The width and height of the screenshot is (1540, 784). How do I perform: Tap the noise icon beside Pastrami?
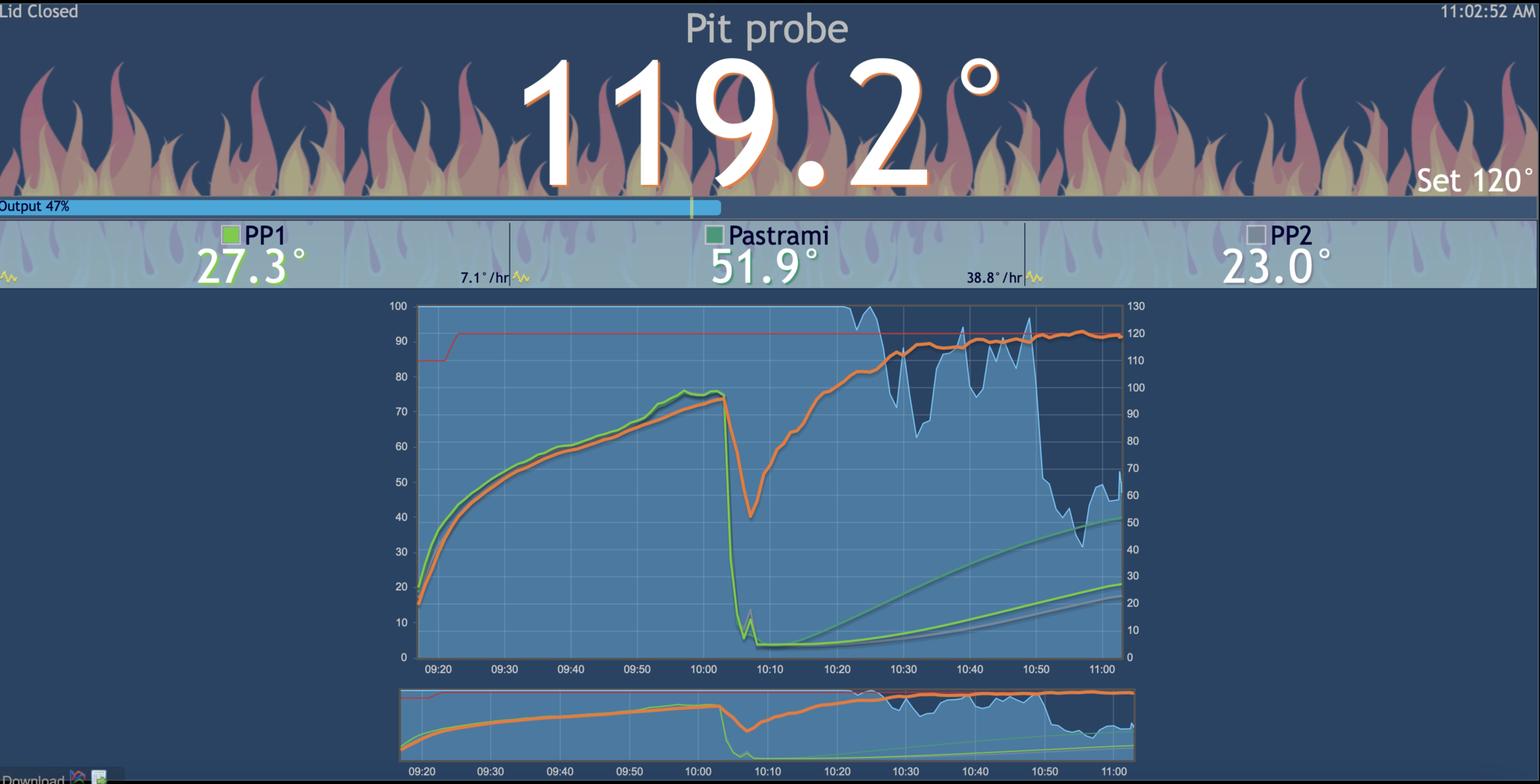coord(522,278)
